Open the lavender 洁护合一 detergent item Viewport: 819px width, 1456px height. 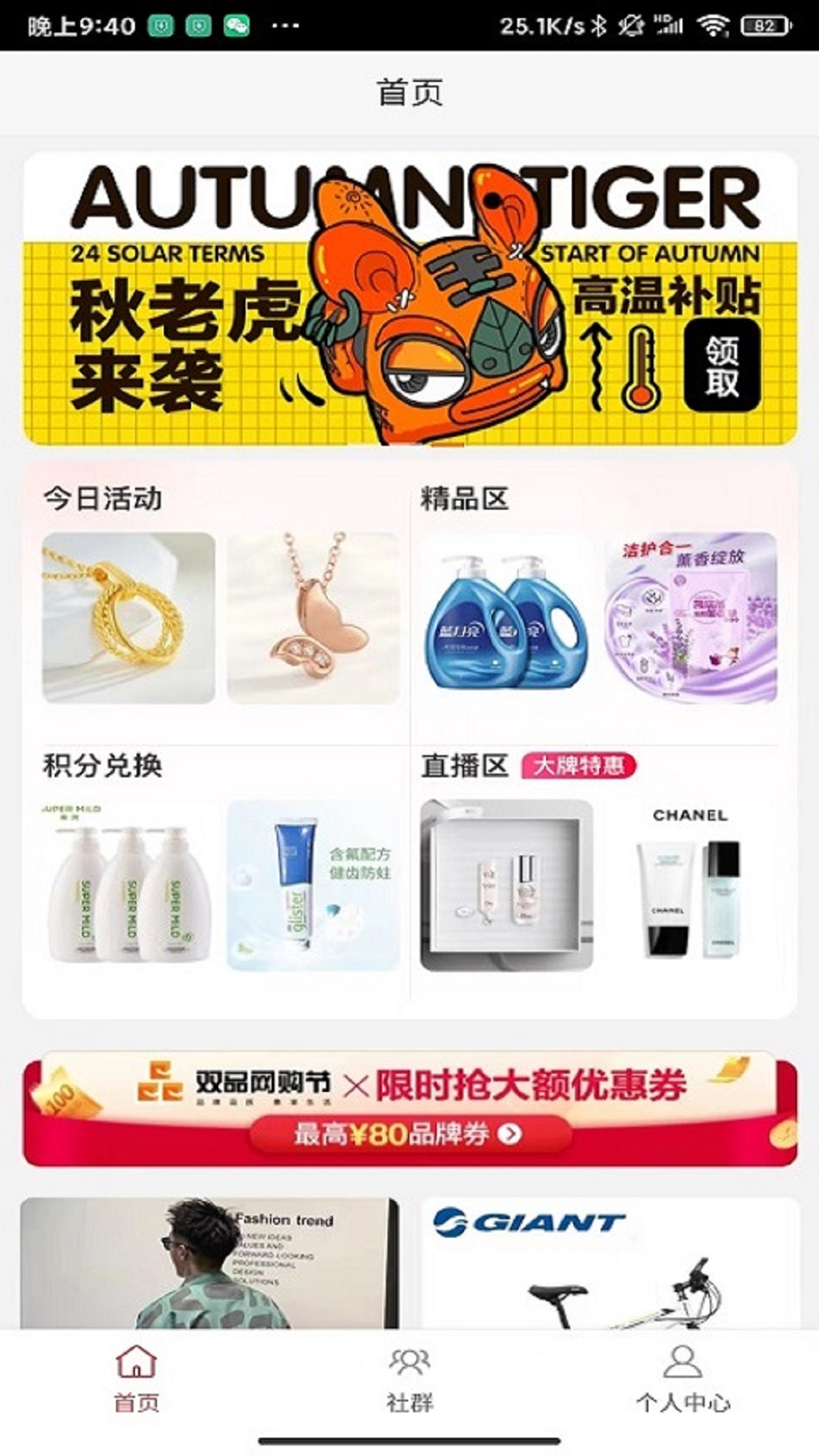pos(691,618)
